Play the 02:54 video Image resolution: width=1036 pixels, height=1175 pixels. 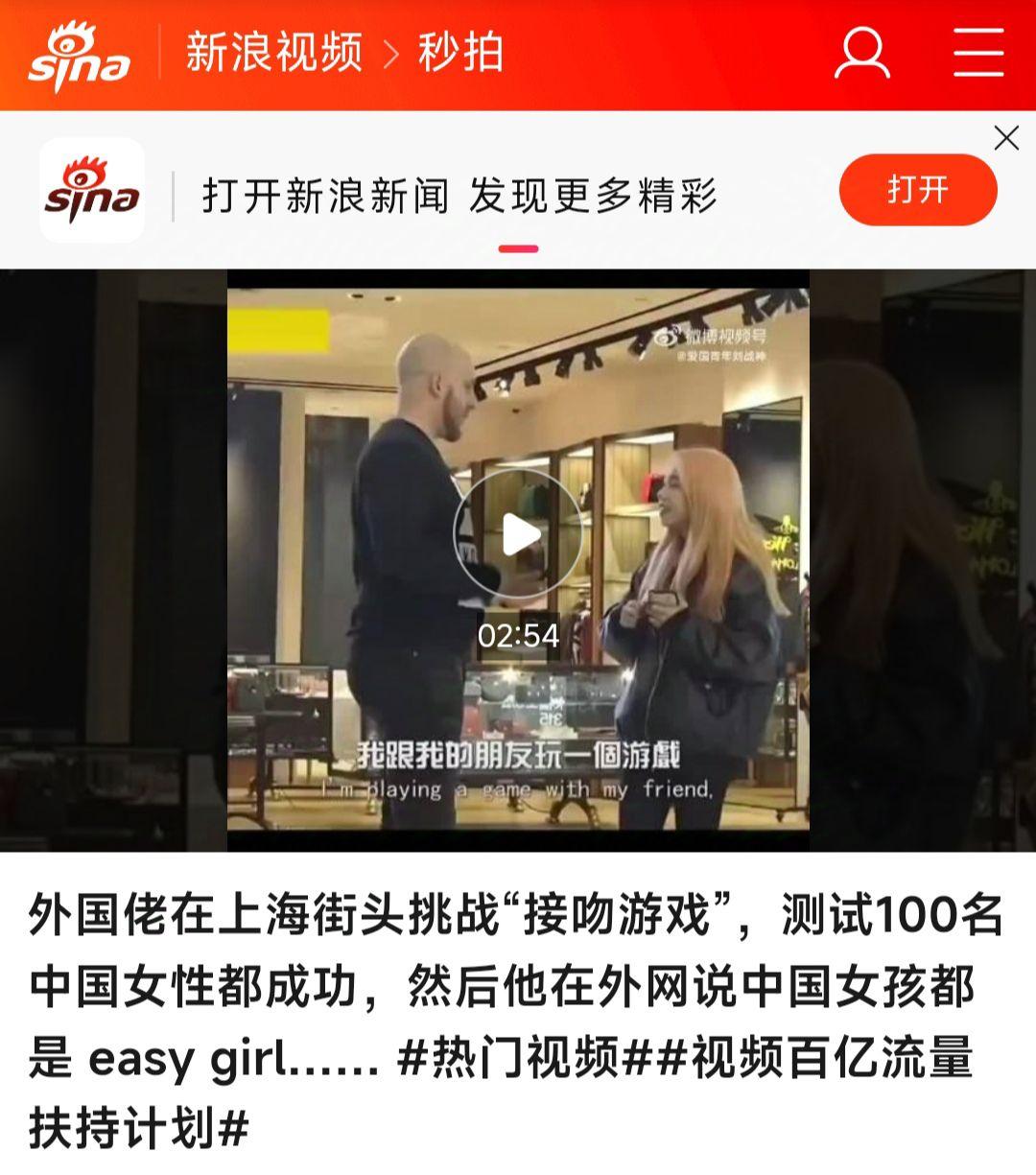point(518,534)
